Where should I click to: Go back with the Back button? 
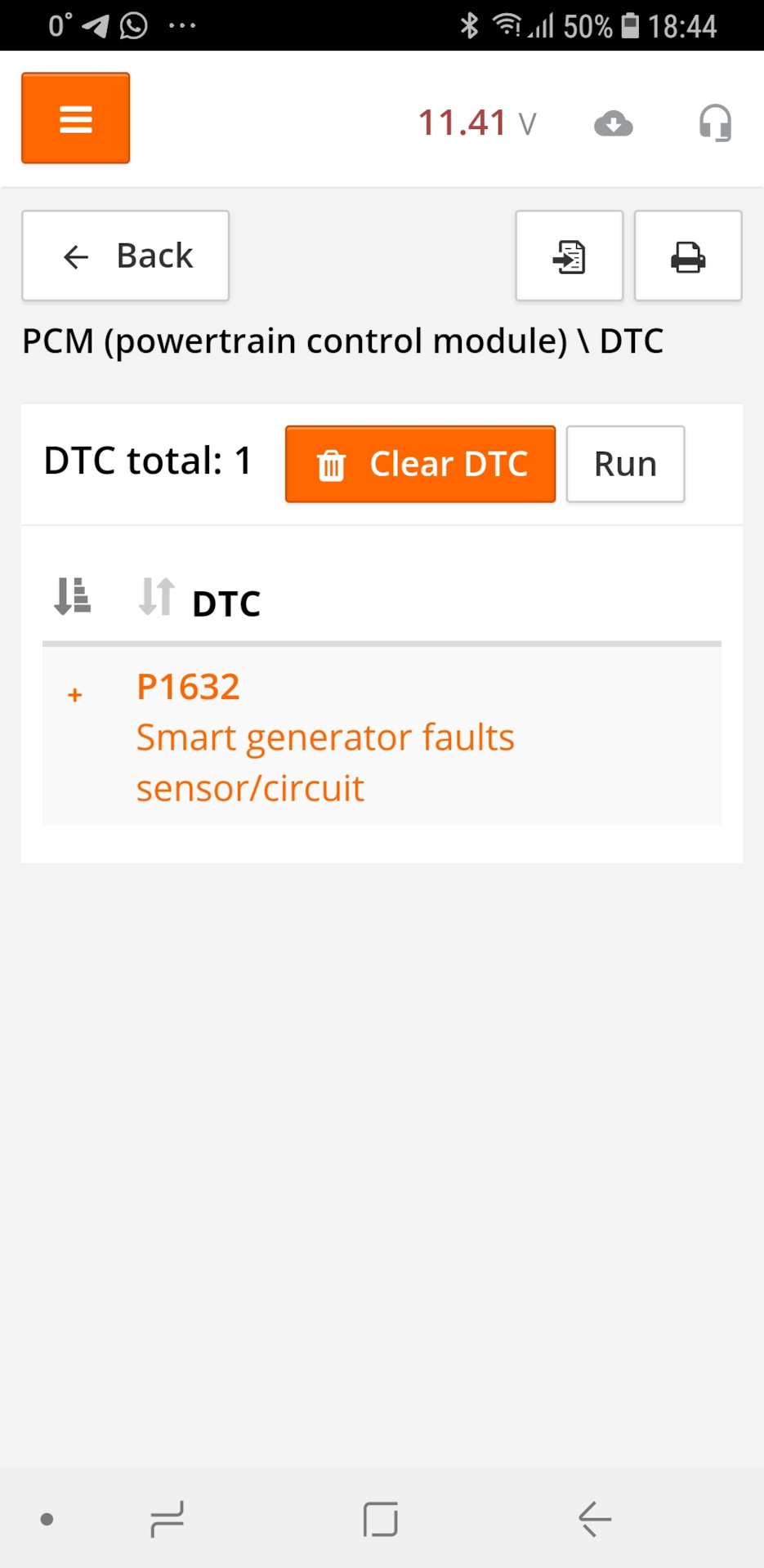[125, 256]
